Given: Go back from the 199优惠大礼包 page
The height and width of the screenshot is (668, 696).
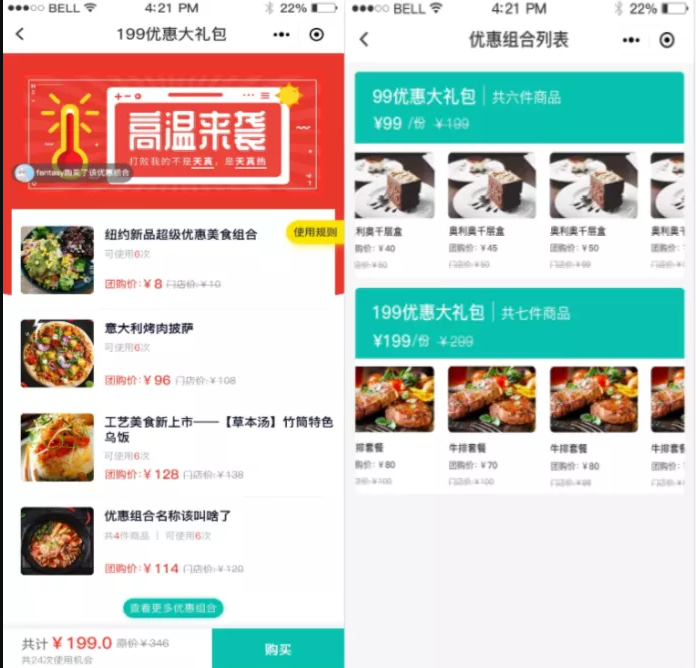Looking at the screenshot, I should (x=20, y=34).
